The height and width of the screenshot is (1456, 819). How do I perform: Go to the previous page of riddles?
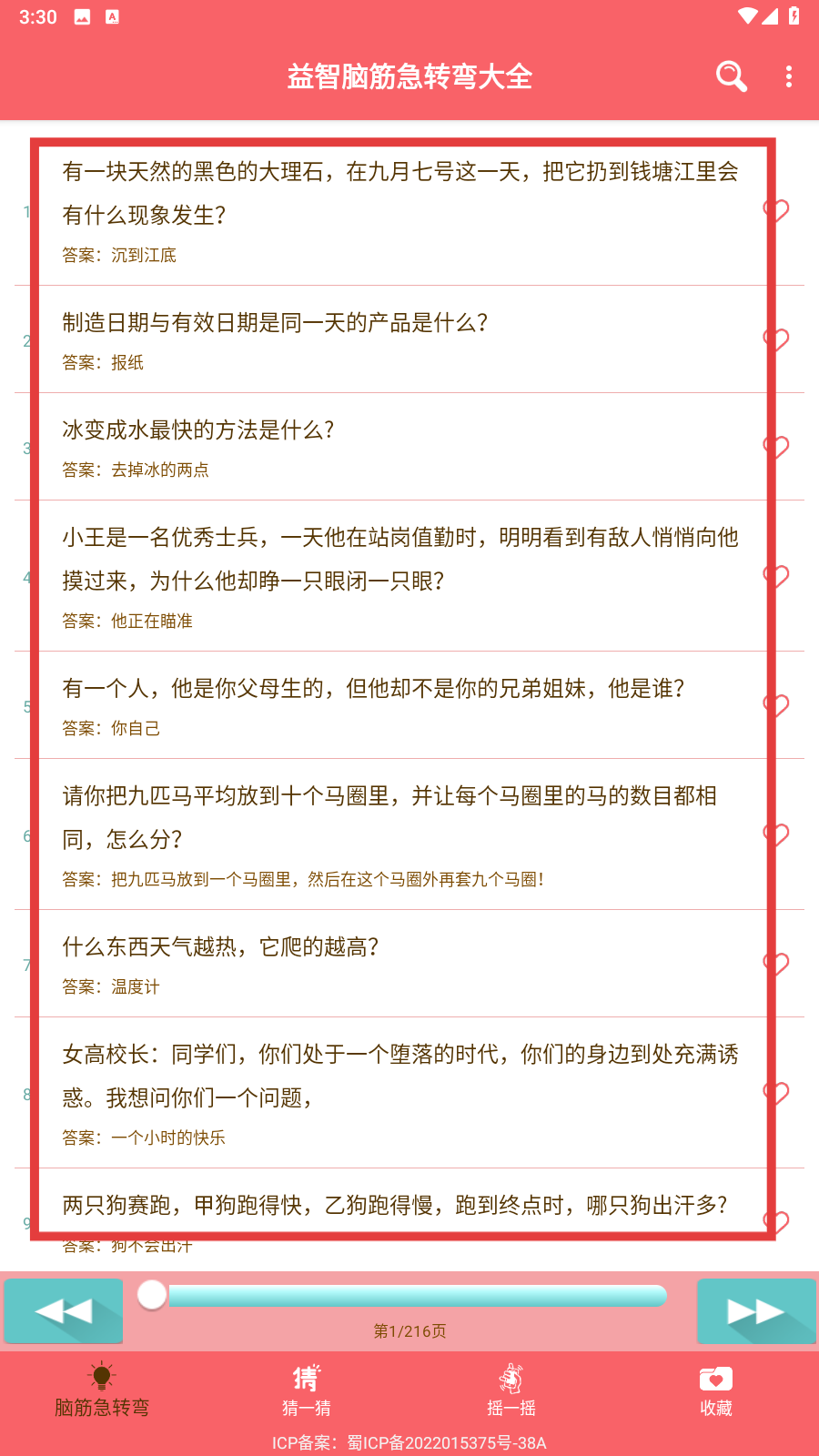point(64,1310)
